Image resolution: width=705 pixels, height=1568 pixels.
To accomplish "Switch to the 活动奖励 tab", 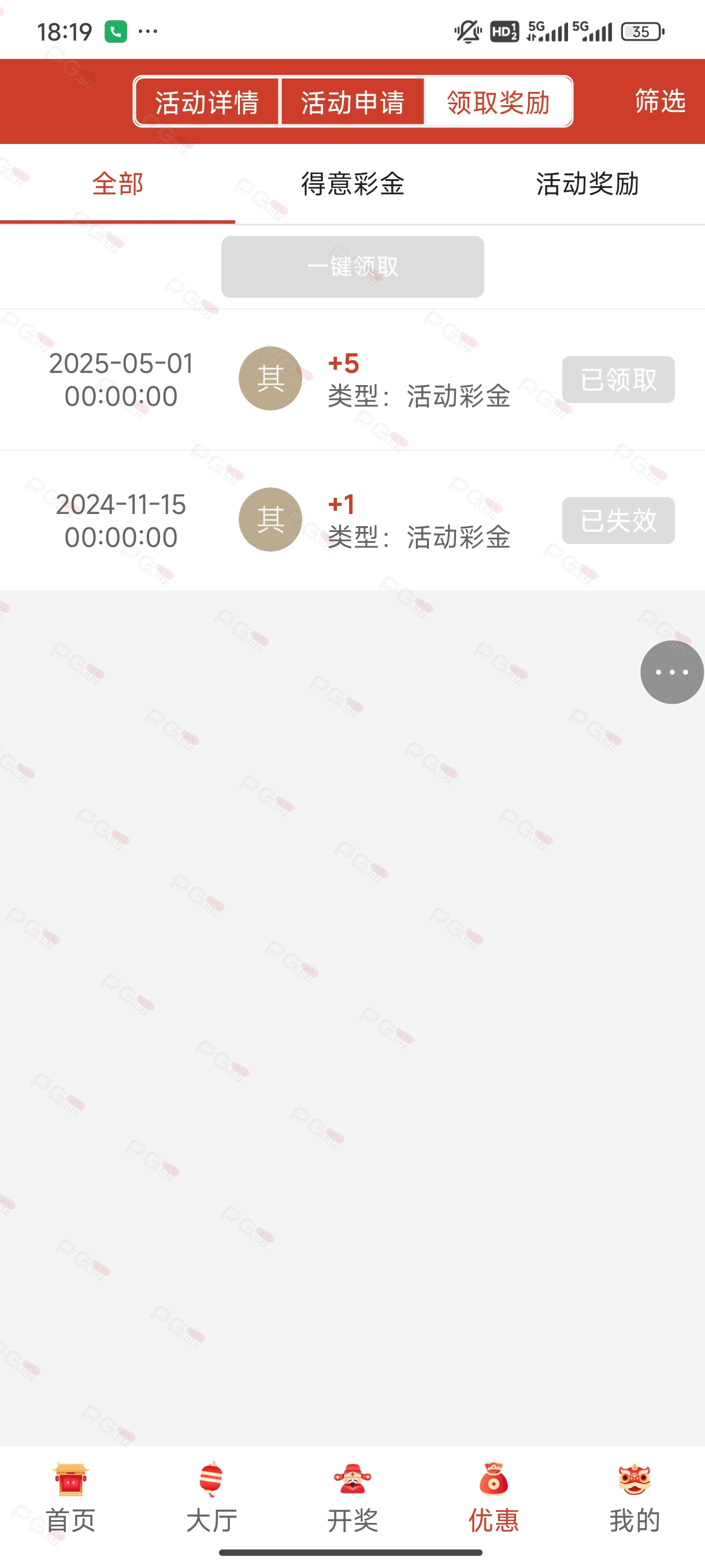I will click(587, 183).
